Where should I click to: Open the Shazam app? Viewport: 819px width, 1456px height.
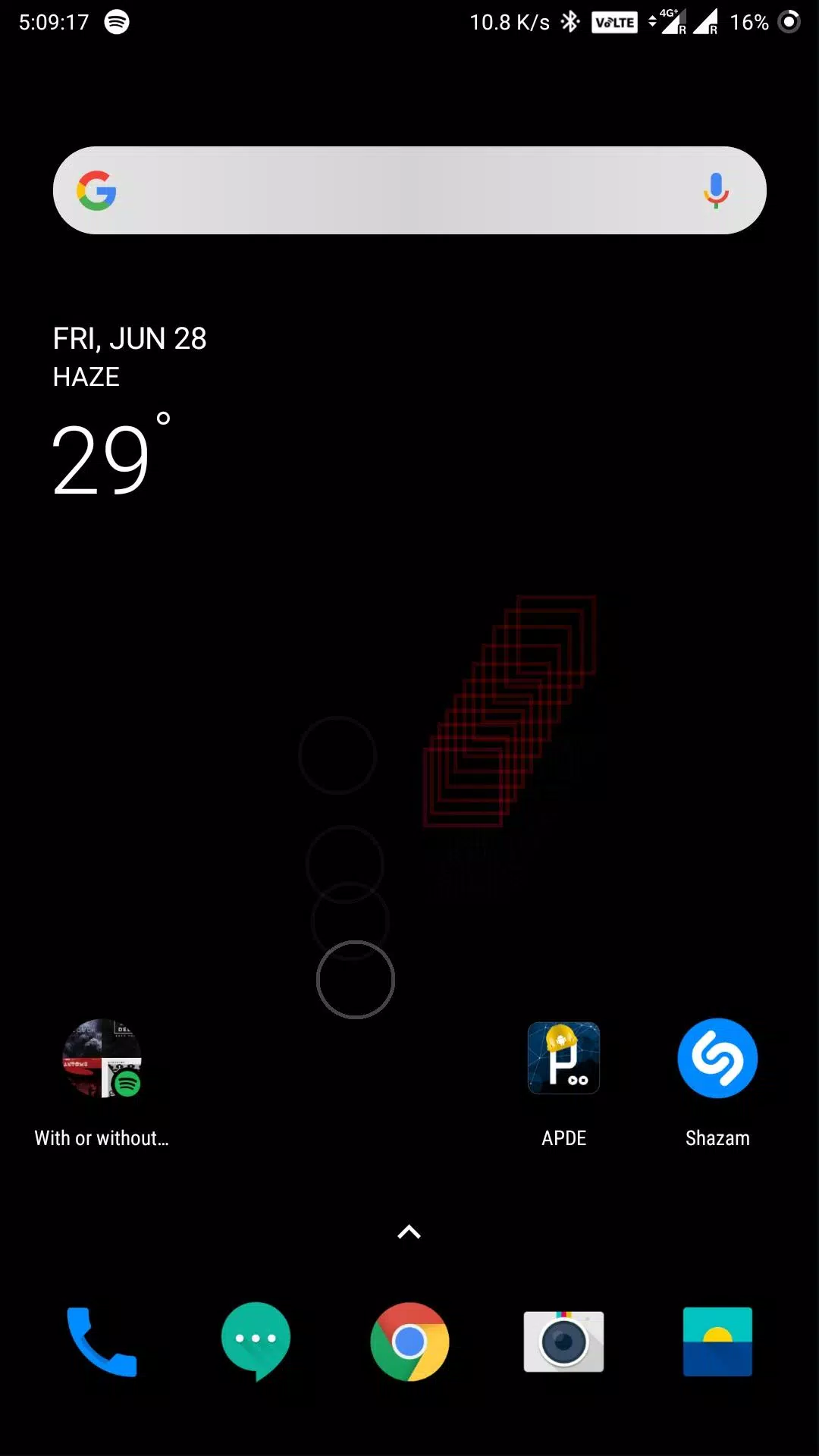point(717,1058)
